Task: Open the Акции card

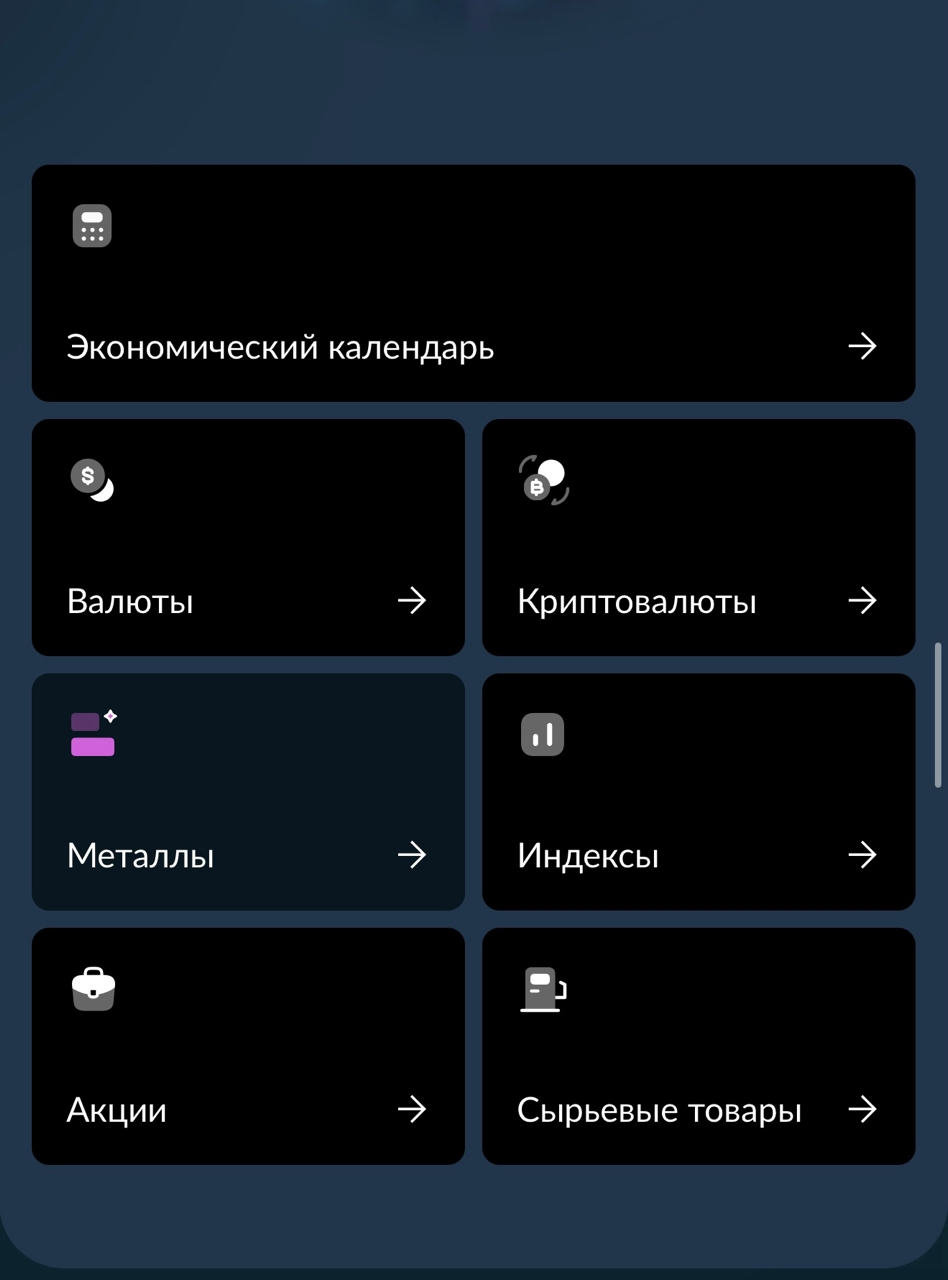Action: coord(248,1046)
